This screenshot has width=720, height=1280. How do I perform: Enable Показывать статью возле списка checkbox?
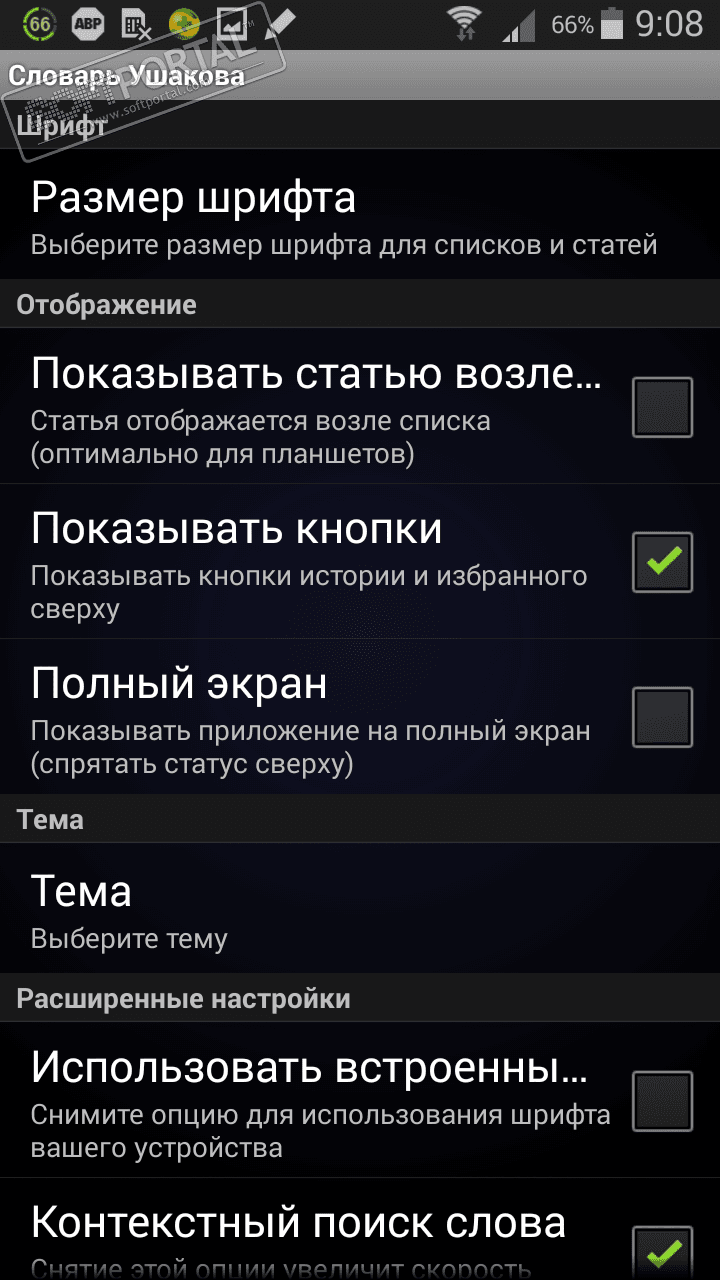coord(662,407)
